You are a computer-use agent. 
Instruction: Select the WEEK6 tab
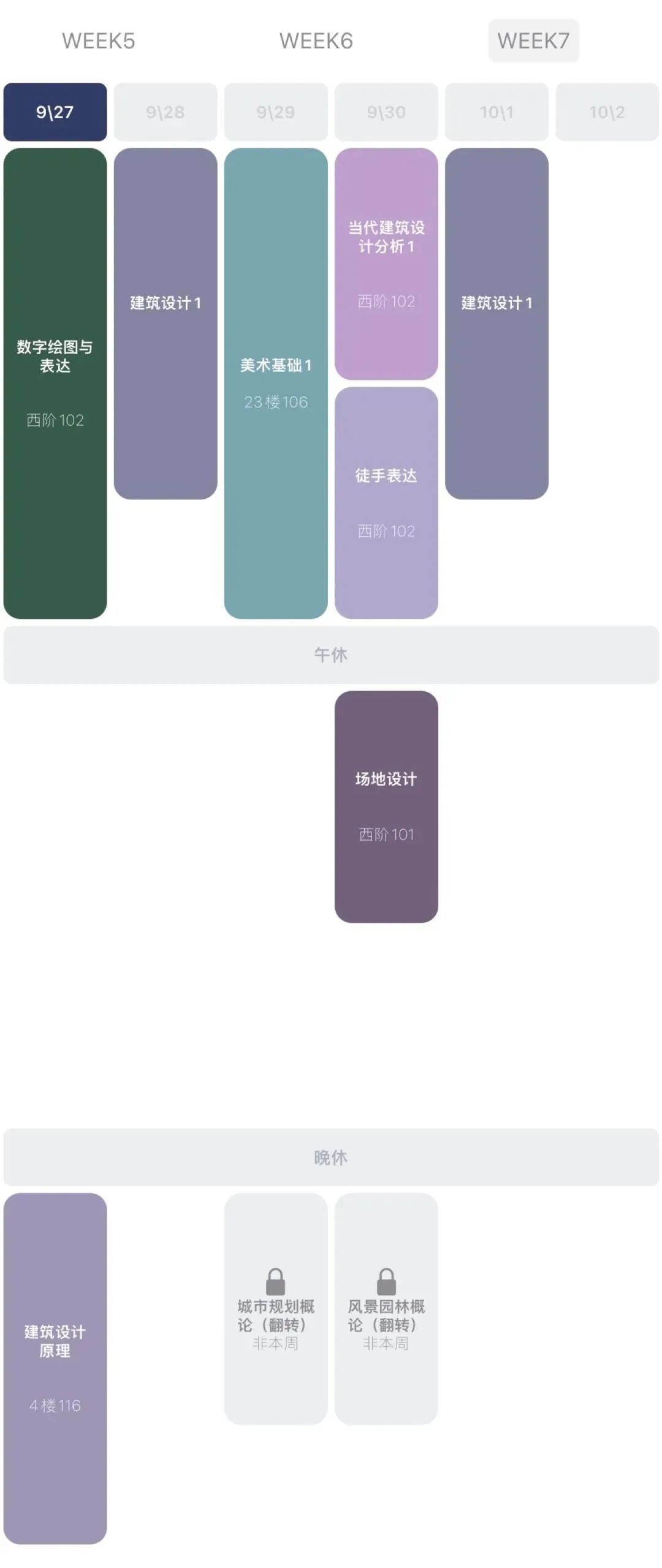(x=316, y=41)
